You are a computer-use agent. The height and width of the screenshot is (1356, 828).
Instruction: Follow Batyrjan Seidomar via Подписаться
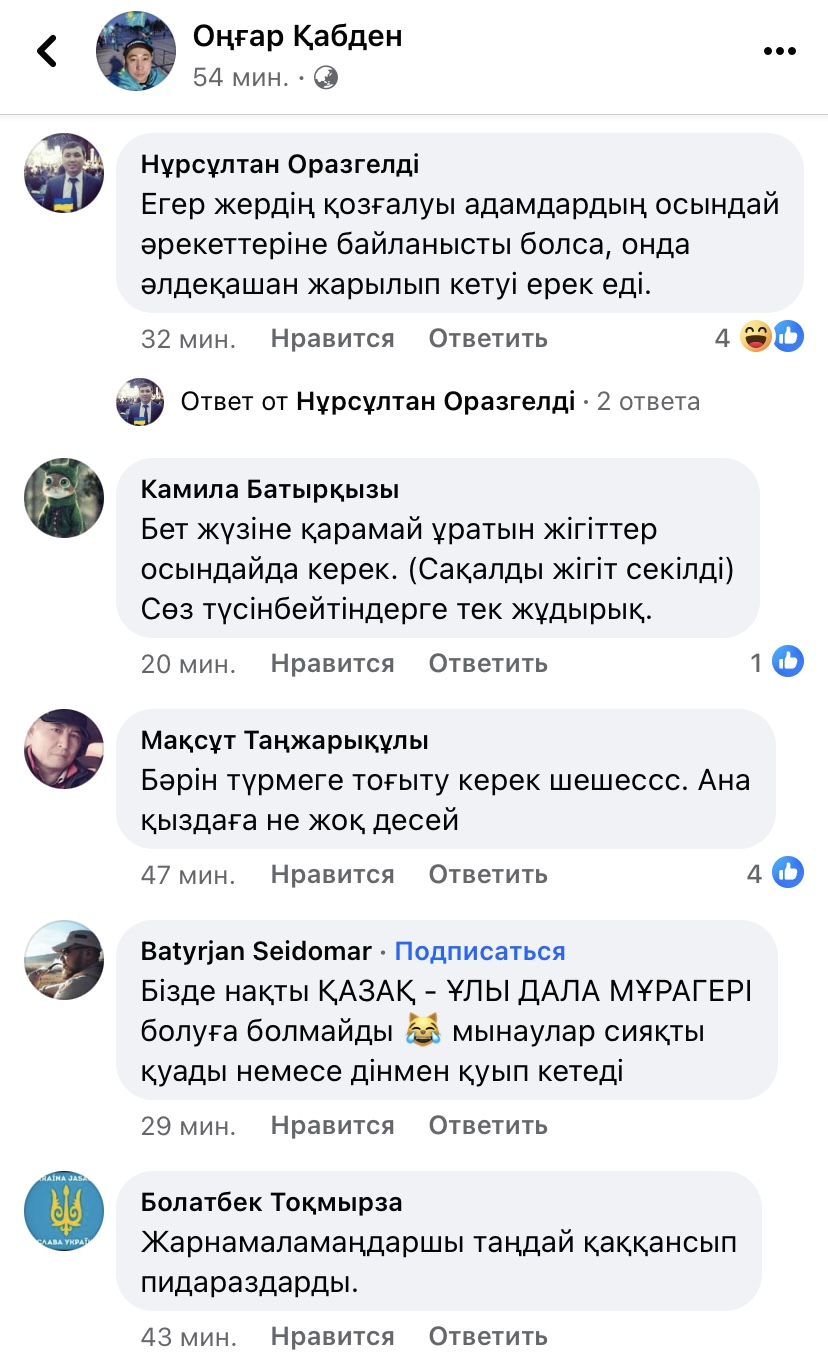tap(480, 951)
